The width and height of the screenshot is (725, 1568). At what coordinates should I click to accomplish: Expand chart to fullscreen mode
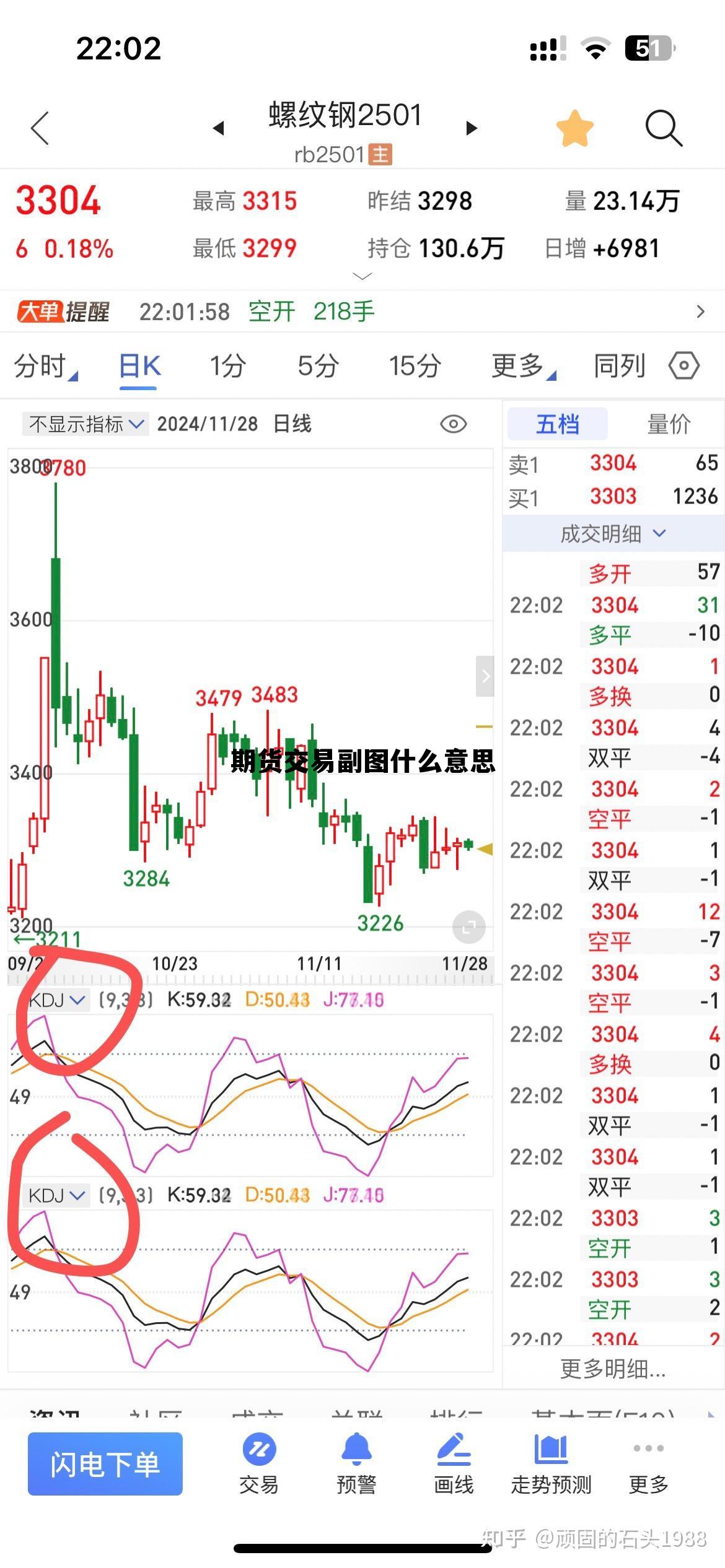click(468, 926)
